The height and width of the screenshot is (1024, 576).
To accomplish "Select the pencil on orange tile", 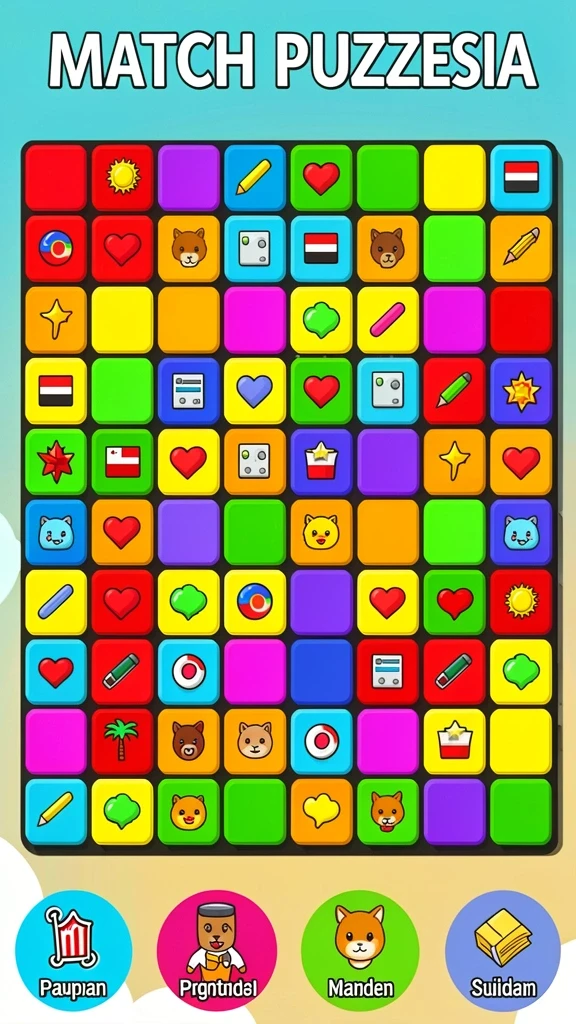I will pyautogui.click(x=520, y=249).
